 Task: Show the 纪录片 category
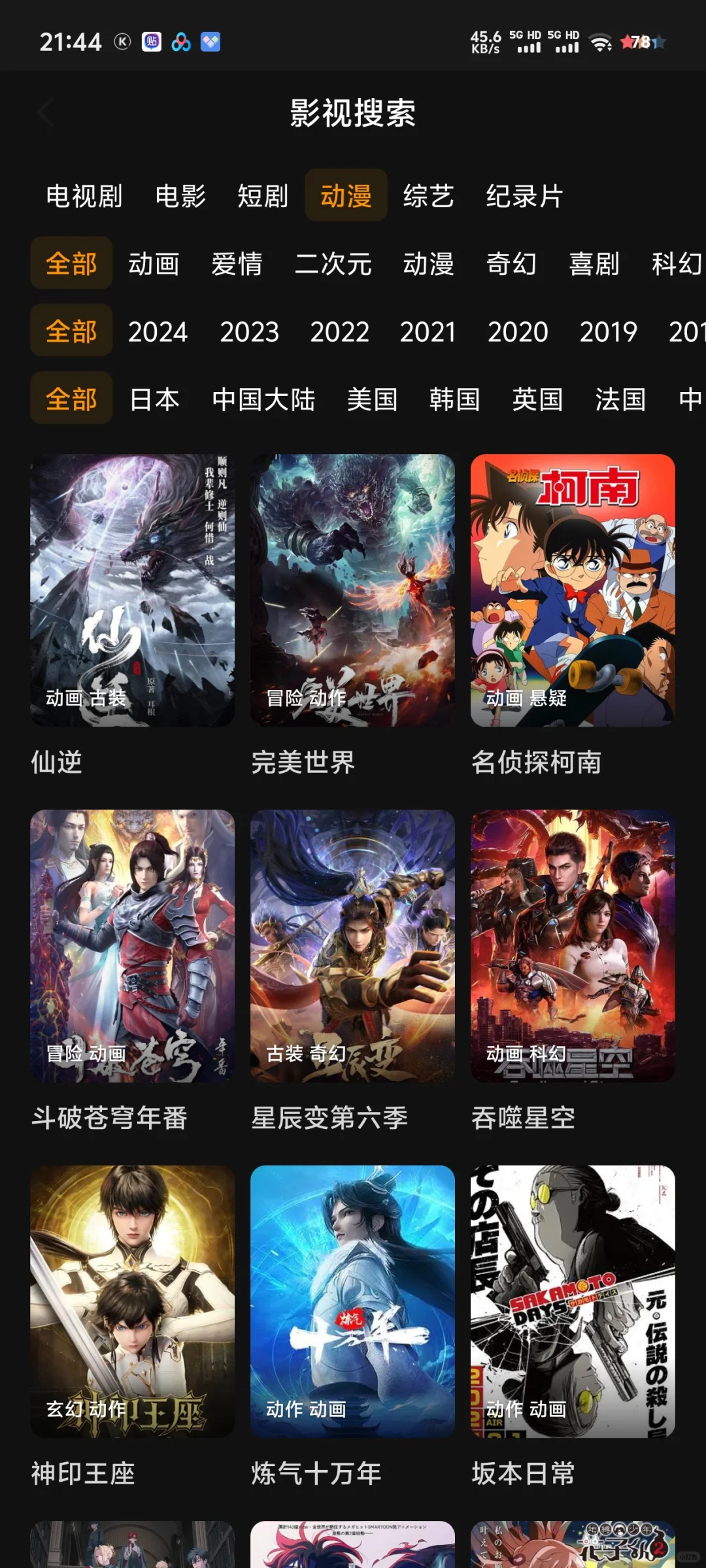tap(524, 196)
